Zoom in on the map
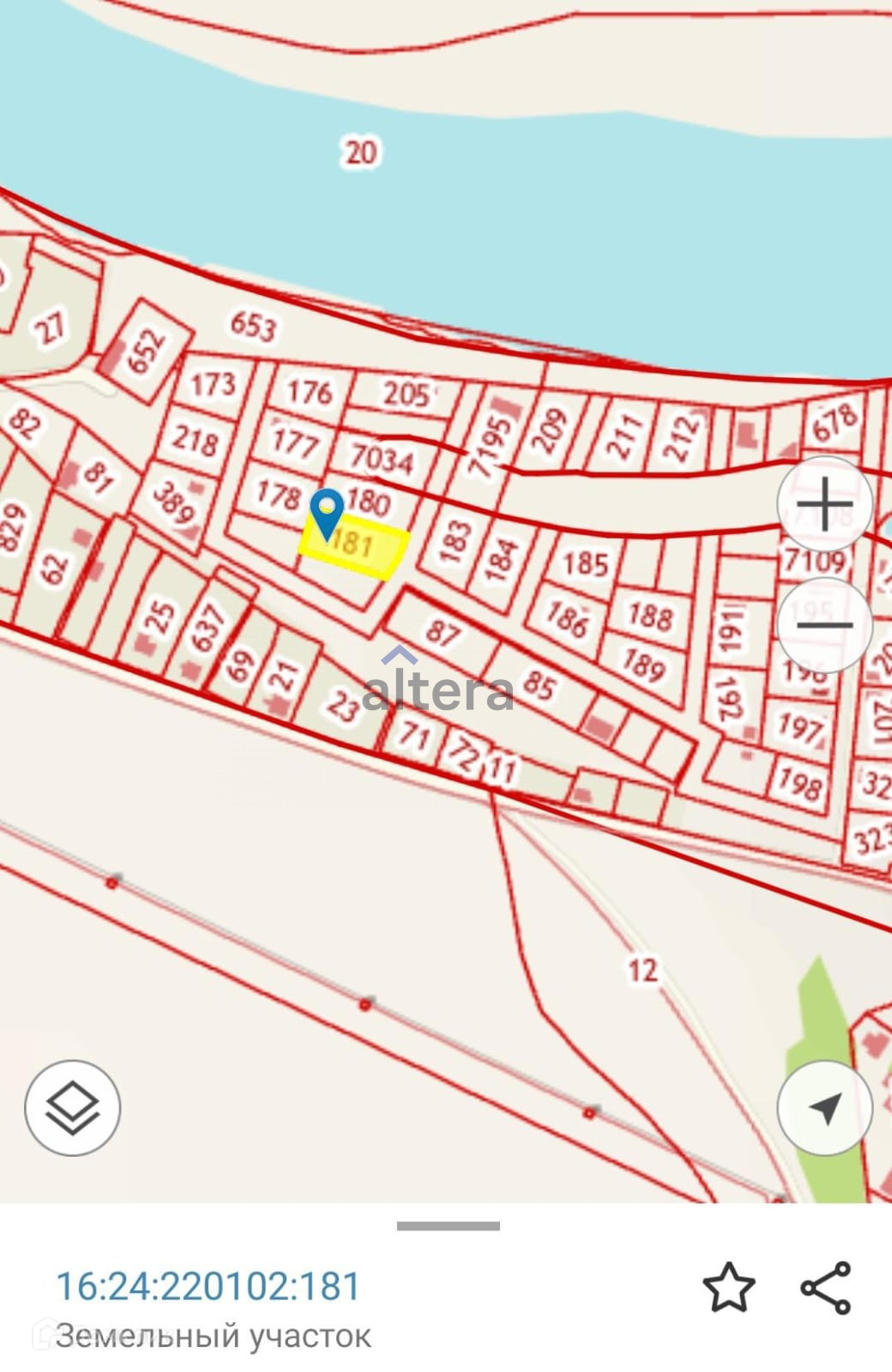This screenshot has height=1372, width=892. pos(824,504)
